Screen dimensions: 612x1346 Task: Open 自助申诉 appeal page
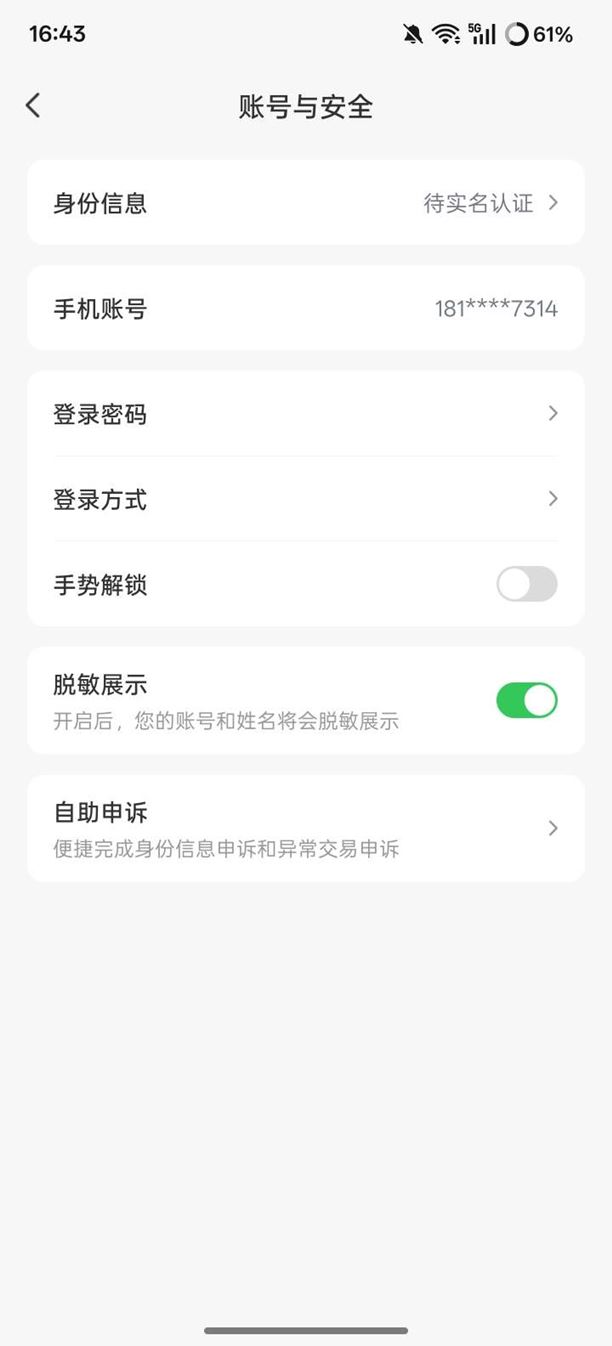(305, 828)
